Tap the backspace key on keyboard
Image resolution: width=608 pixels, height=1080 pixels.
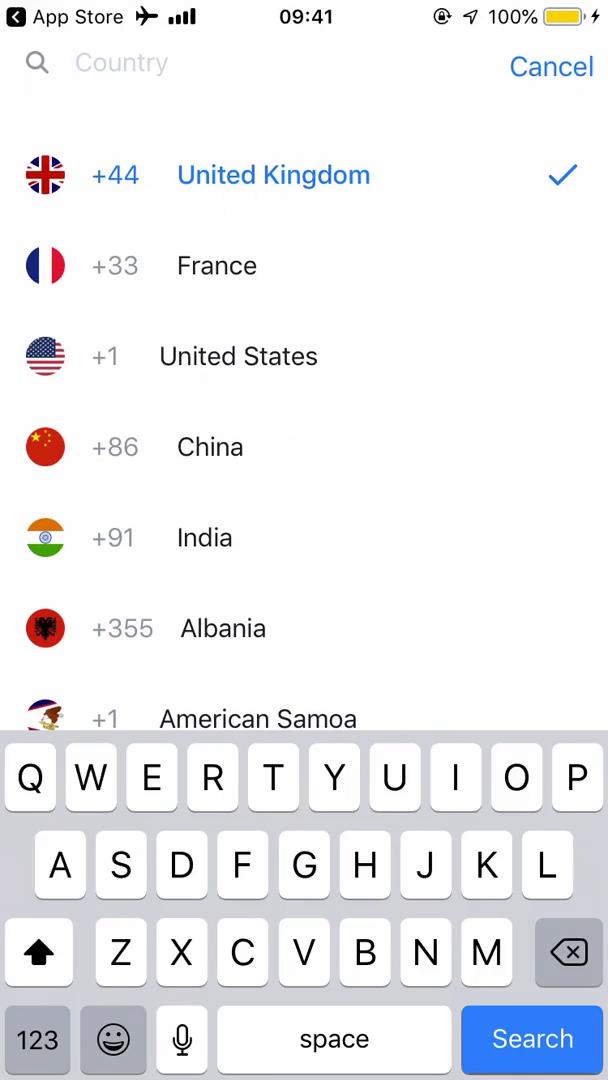coord(568,952)
